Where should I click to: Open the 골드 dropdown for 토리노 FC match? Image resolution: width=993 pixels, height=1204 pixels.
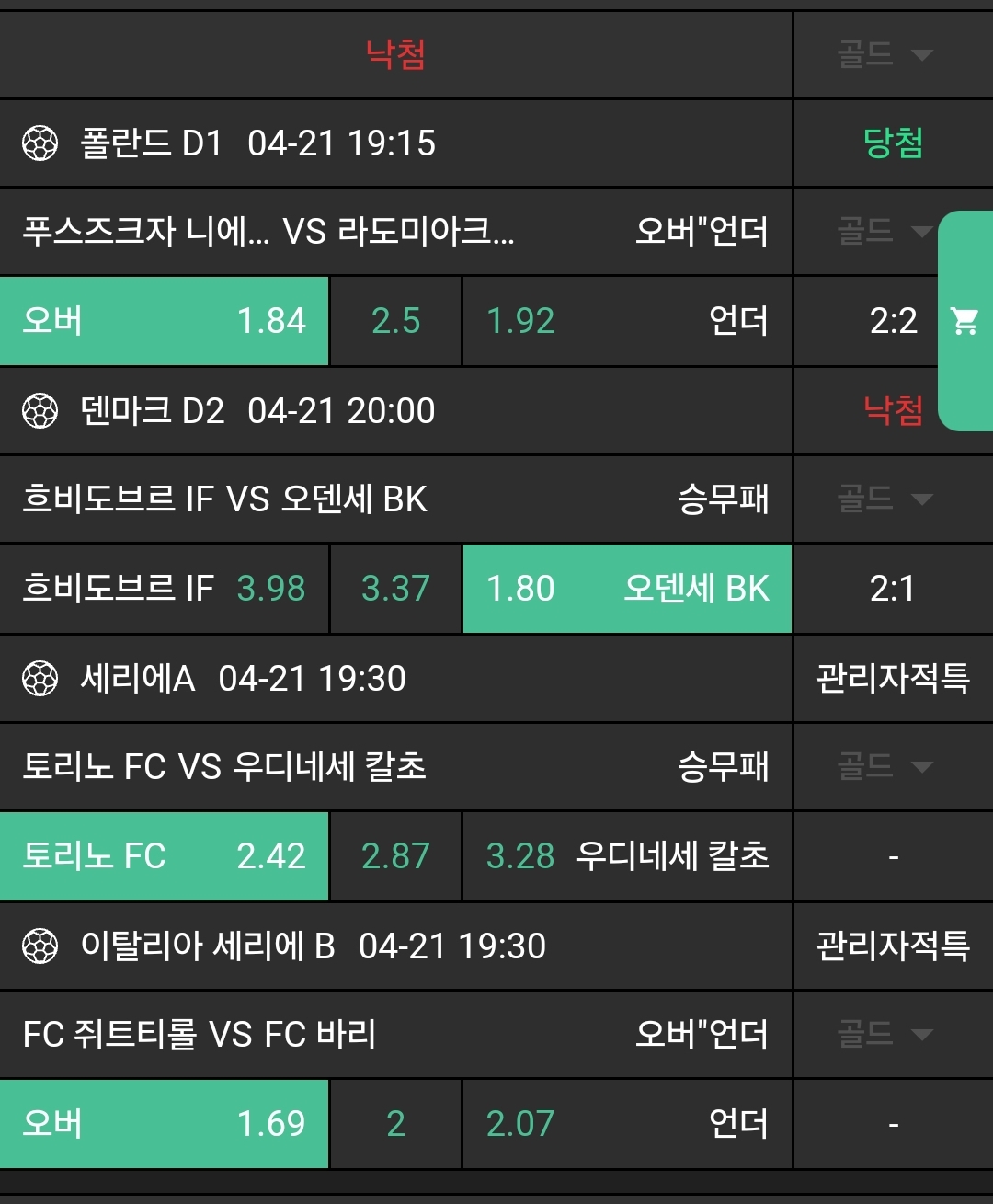click(884, 766)
